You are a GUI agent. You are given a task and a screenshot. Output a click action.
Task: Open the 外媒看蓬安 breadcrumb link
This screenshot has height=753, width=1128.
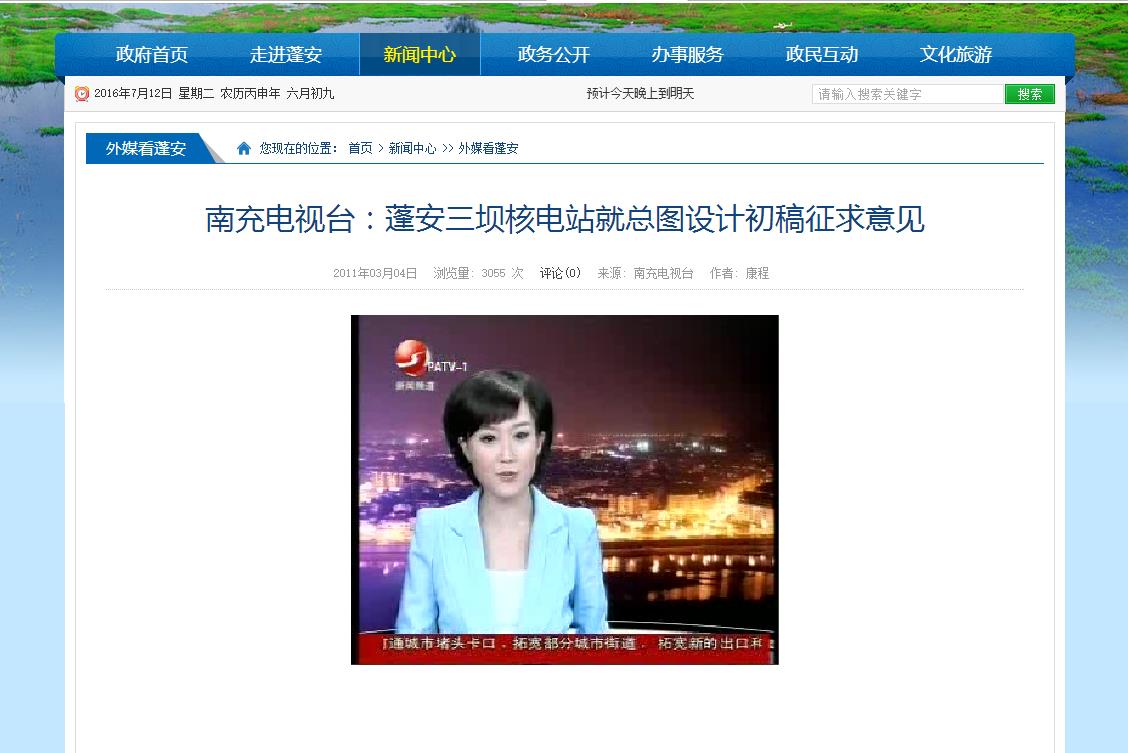(x=488, y=148)
